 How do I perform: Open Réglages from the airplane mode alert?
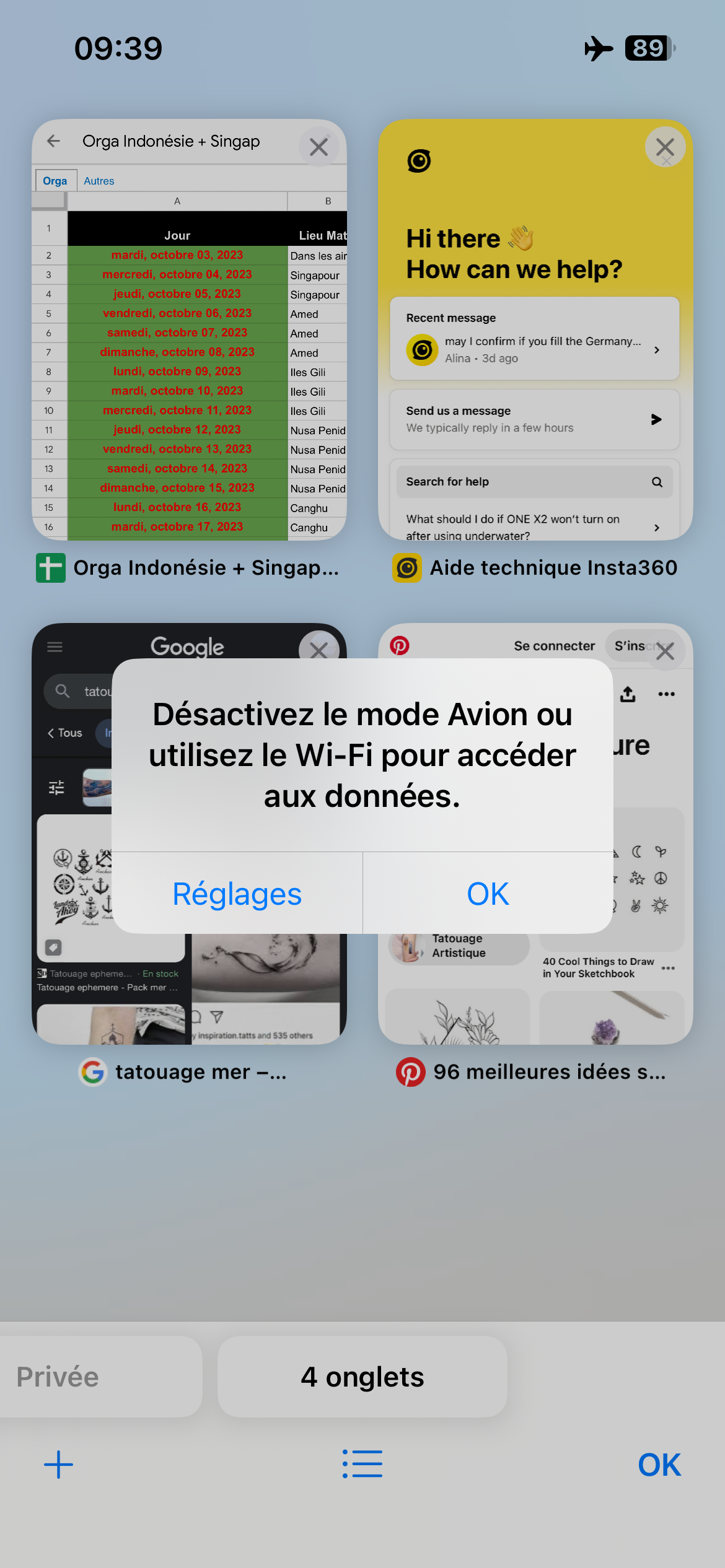(237, 894)
